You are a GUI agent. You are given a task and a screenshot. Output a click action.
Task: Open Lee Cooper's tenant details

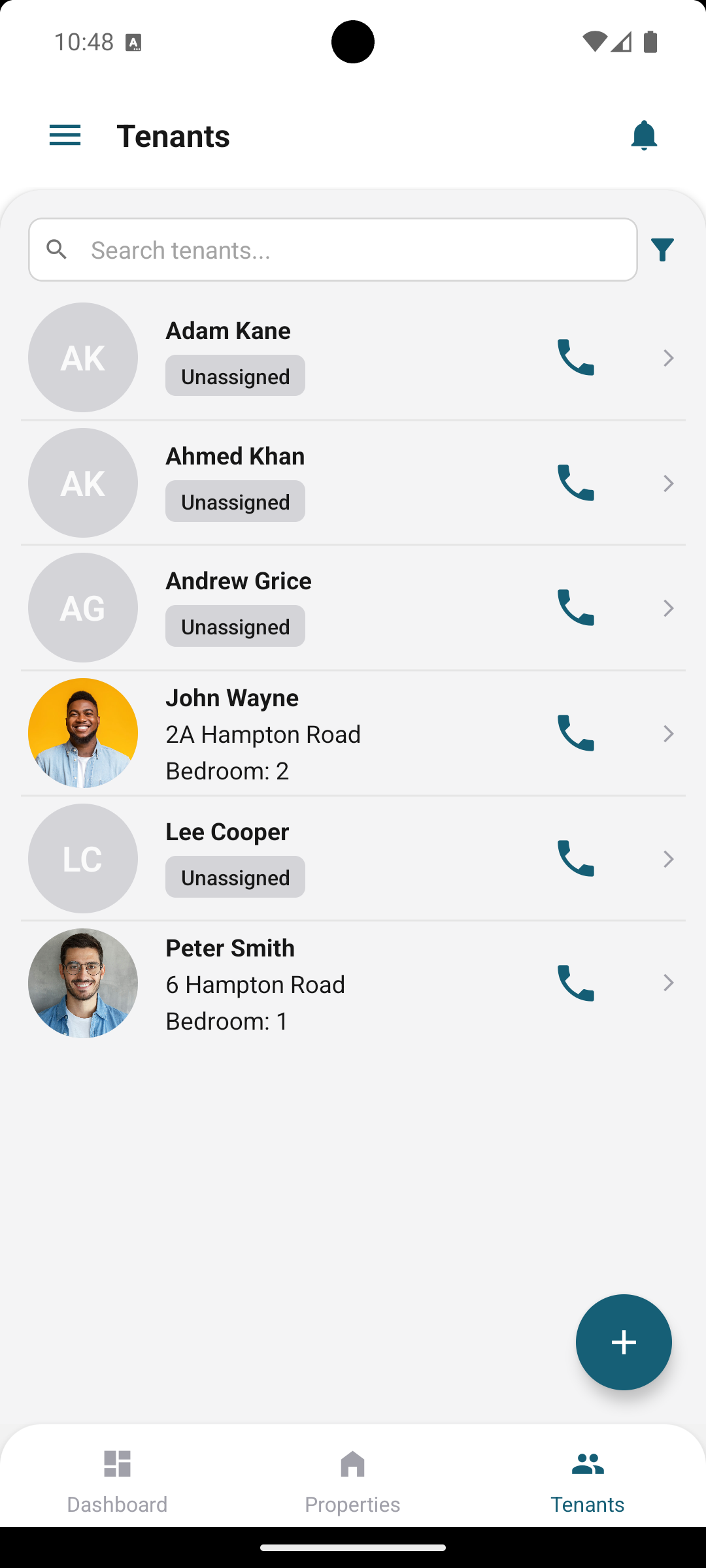point(668,859)
